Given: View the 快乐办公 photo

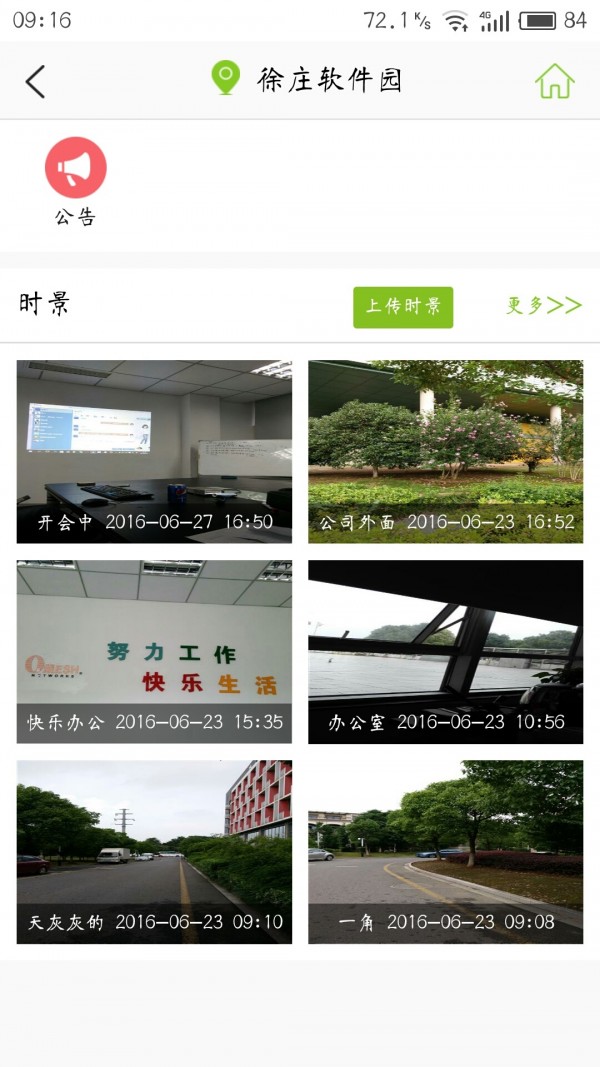Looking at the screenshot, I should click(x=154, y=651).
